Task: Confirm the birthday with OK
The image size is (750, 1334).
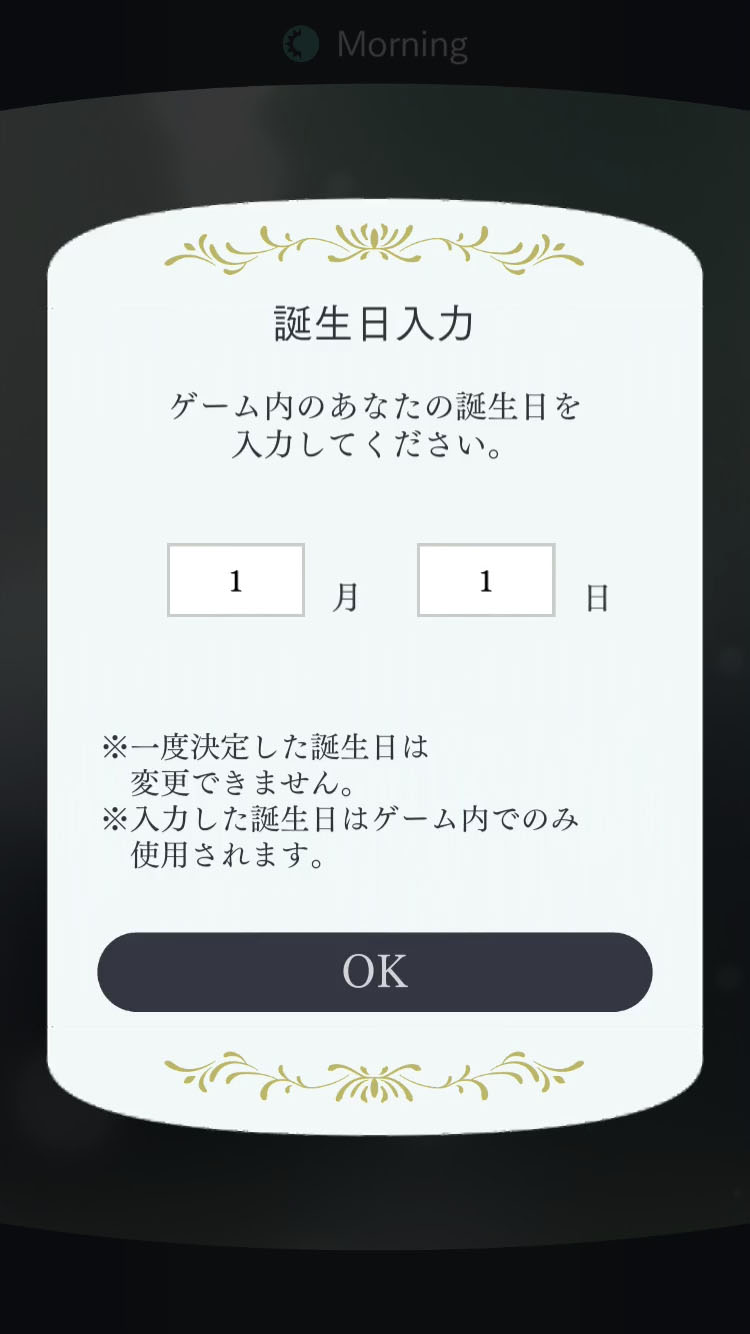Action: 375,972
